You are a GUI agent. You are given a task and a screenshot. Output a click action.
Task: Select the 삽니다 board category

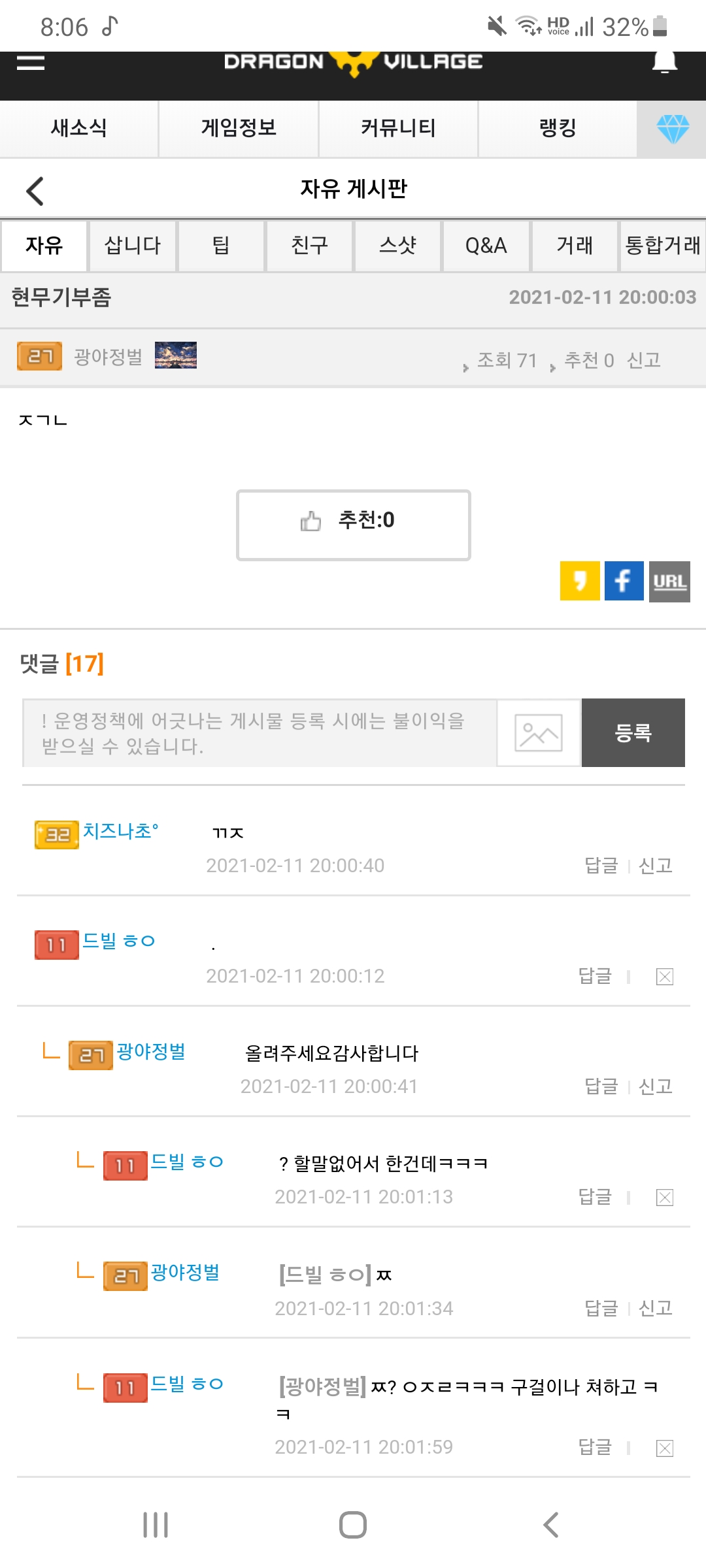tap(133, 246)
